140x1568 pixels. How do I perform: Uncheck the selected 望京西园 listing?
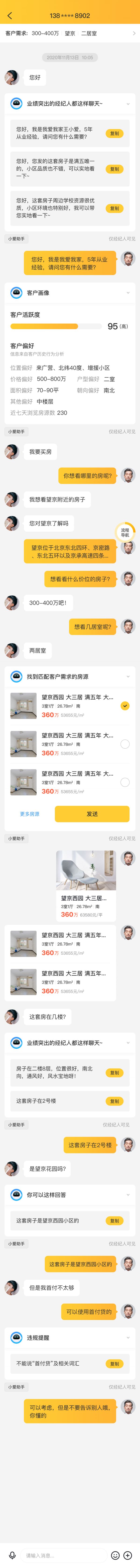coord(125,706)
